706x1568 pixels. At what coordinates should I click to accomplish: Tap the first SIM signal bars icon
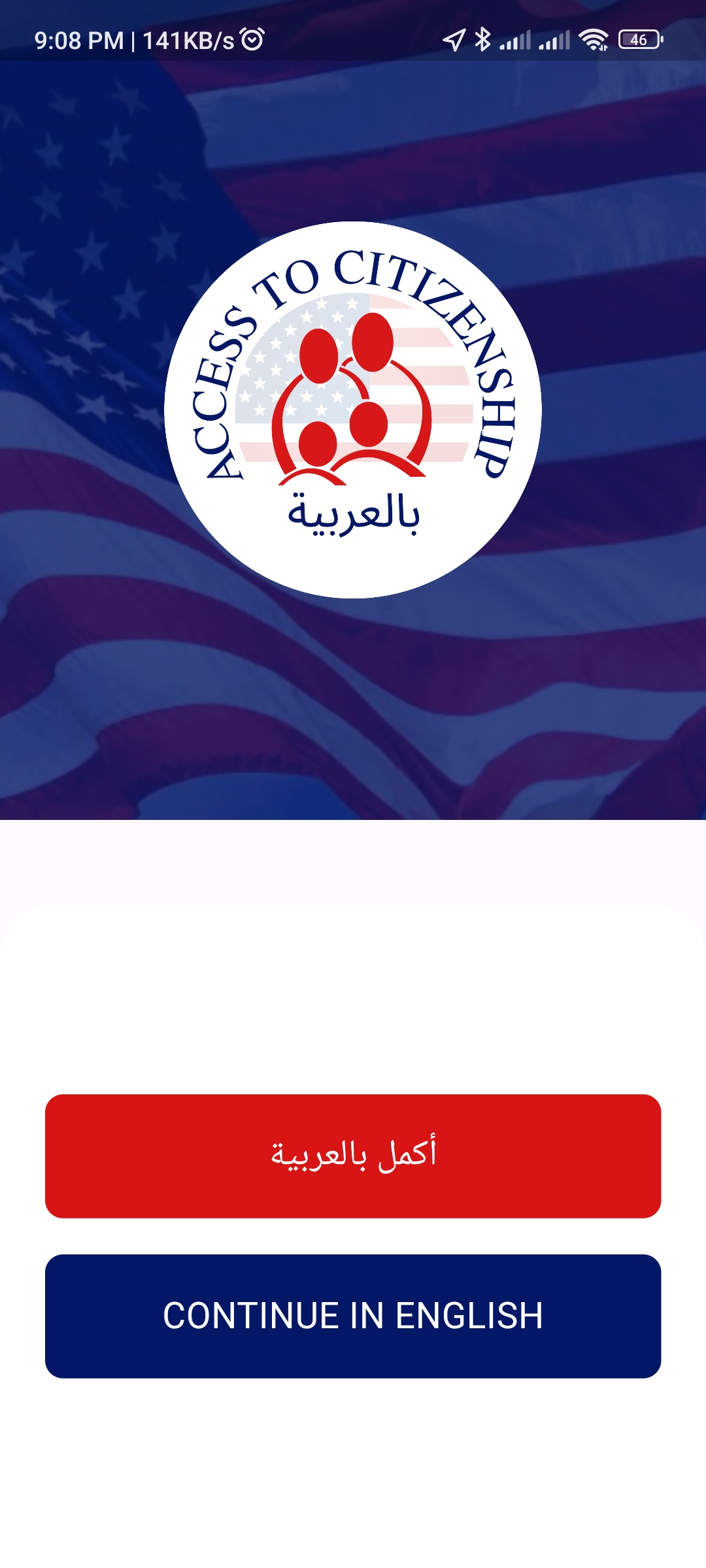point(516,41)
